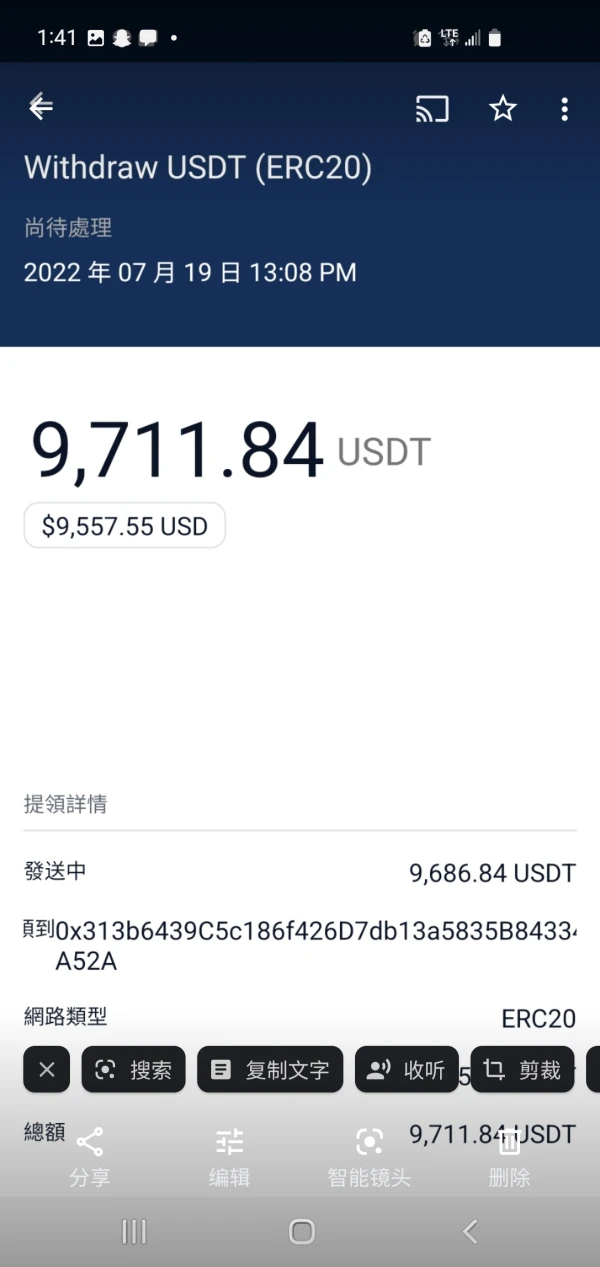Open the recent apps view
Image resolution: width=600 pixels, height=1267 pixels.
pos(134,1231)
